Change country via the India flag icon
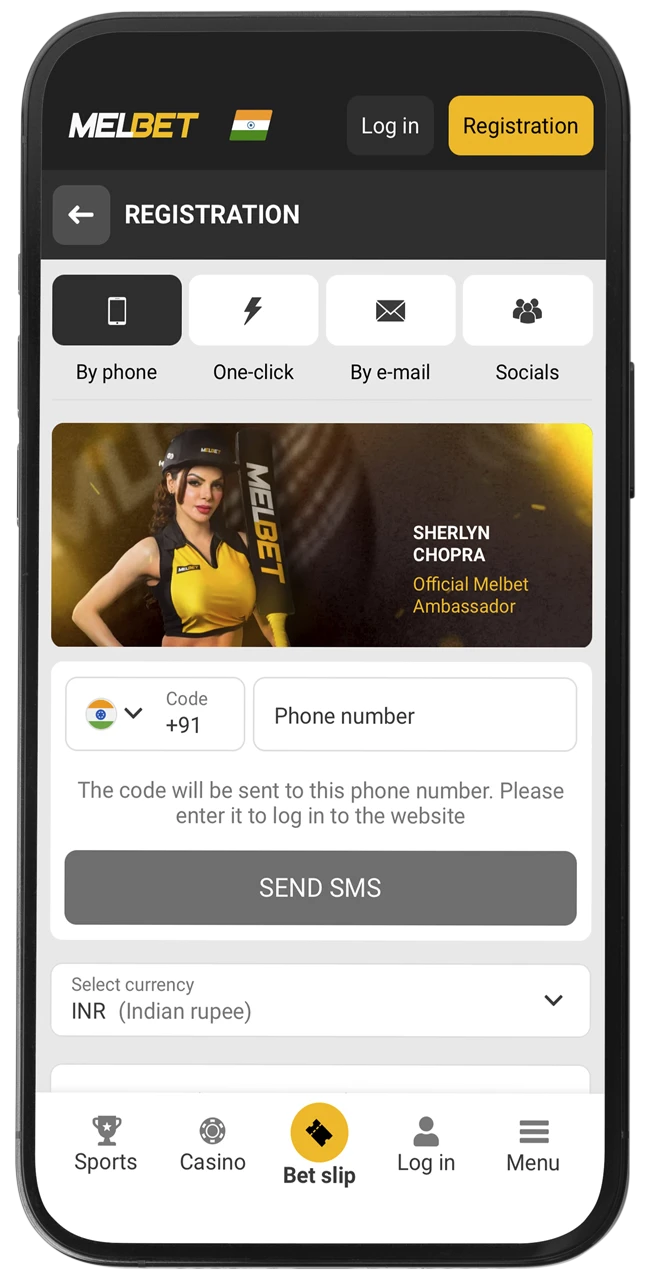This screenshot has height=1280, width=650. tap(250, 125)
